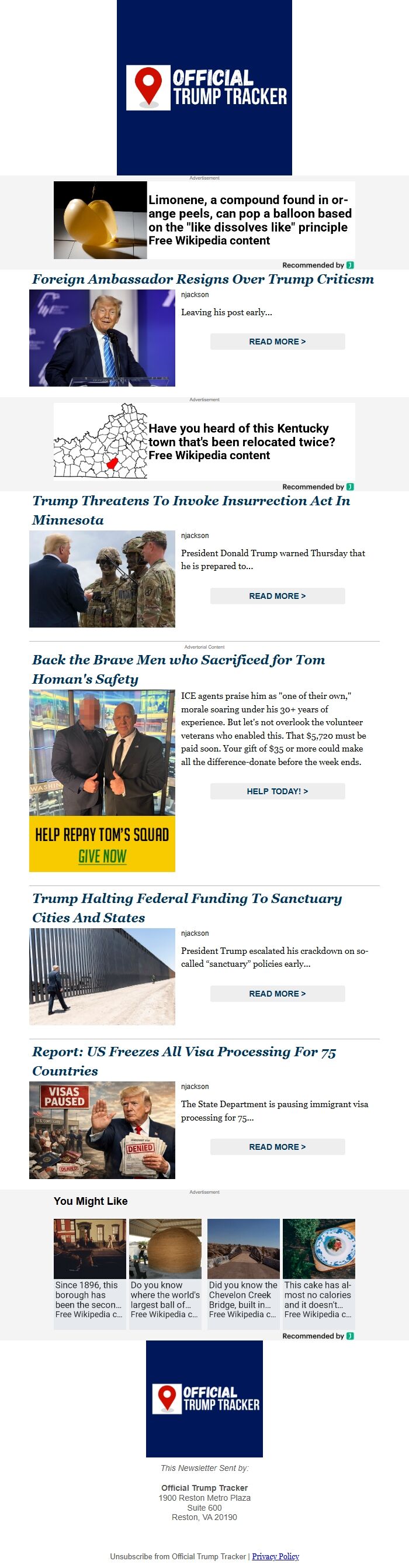The width and height of the screenshot is (409, 1568).
Task: Tap the Help Repay Tom's Squad banner
Action: [102, 843]
